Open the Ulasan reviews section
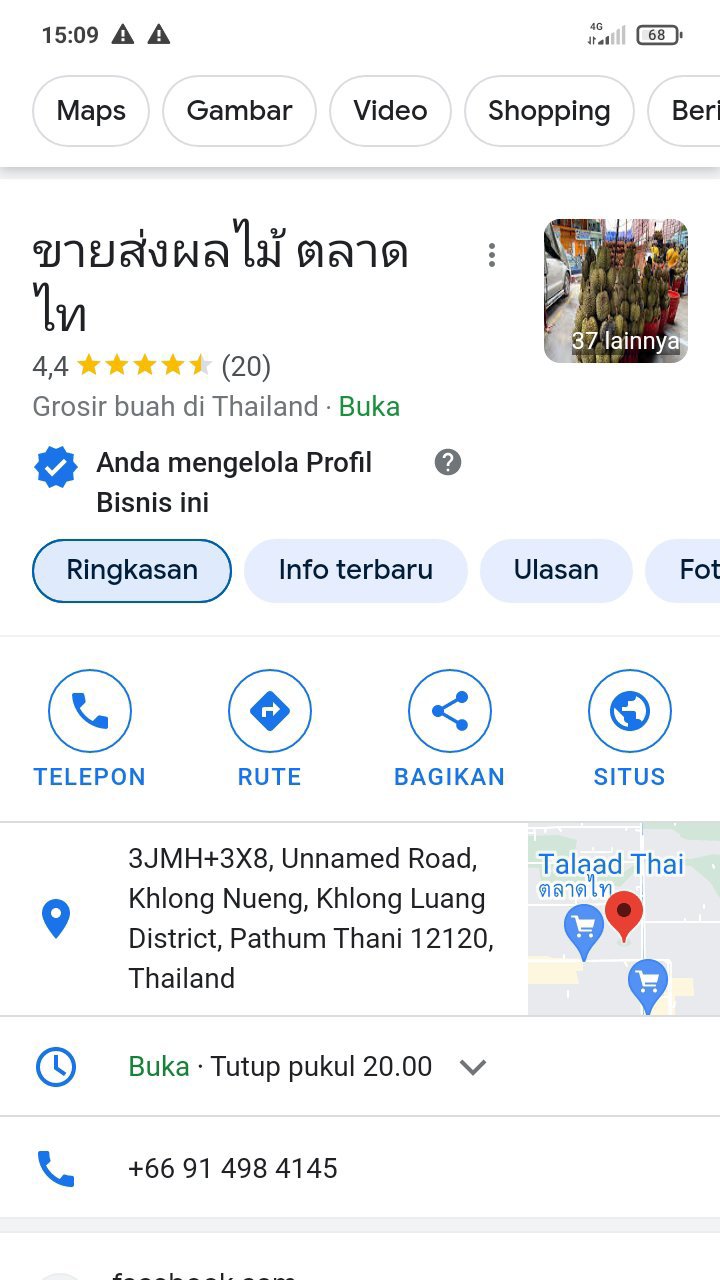 coord(556,570)
